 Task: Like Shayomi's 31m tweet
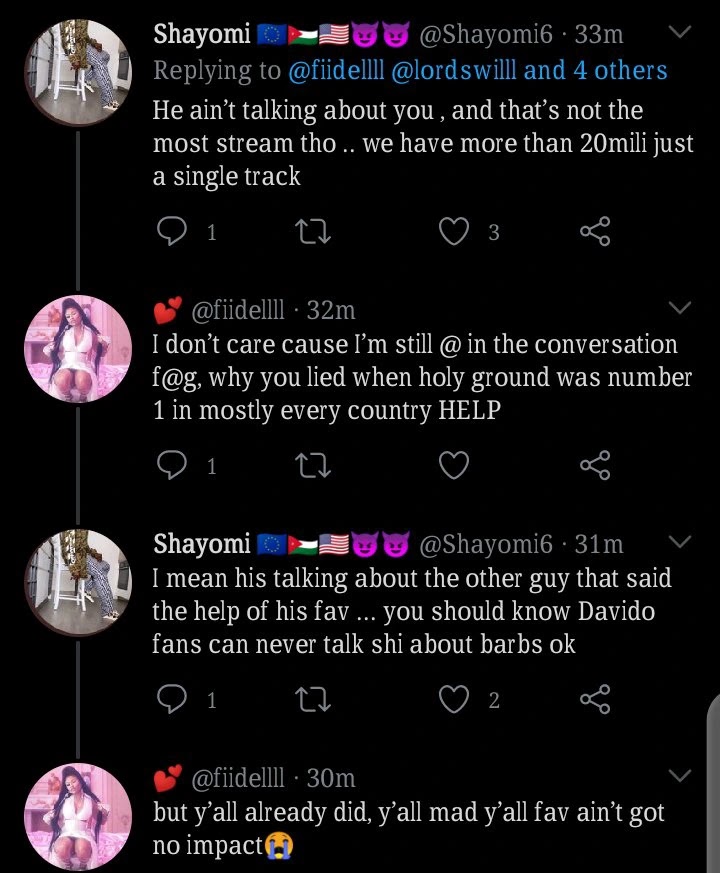456,700
